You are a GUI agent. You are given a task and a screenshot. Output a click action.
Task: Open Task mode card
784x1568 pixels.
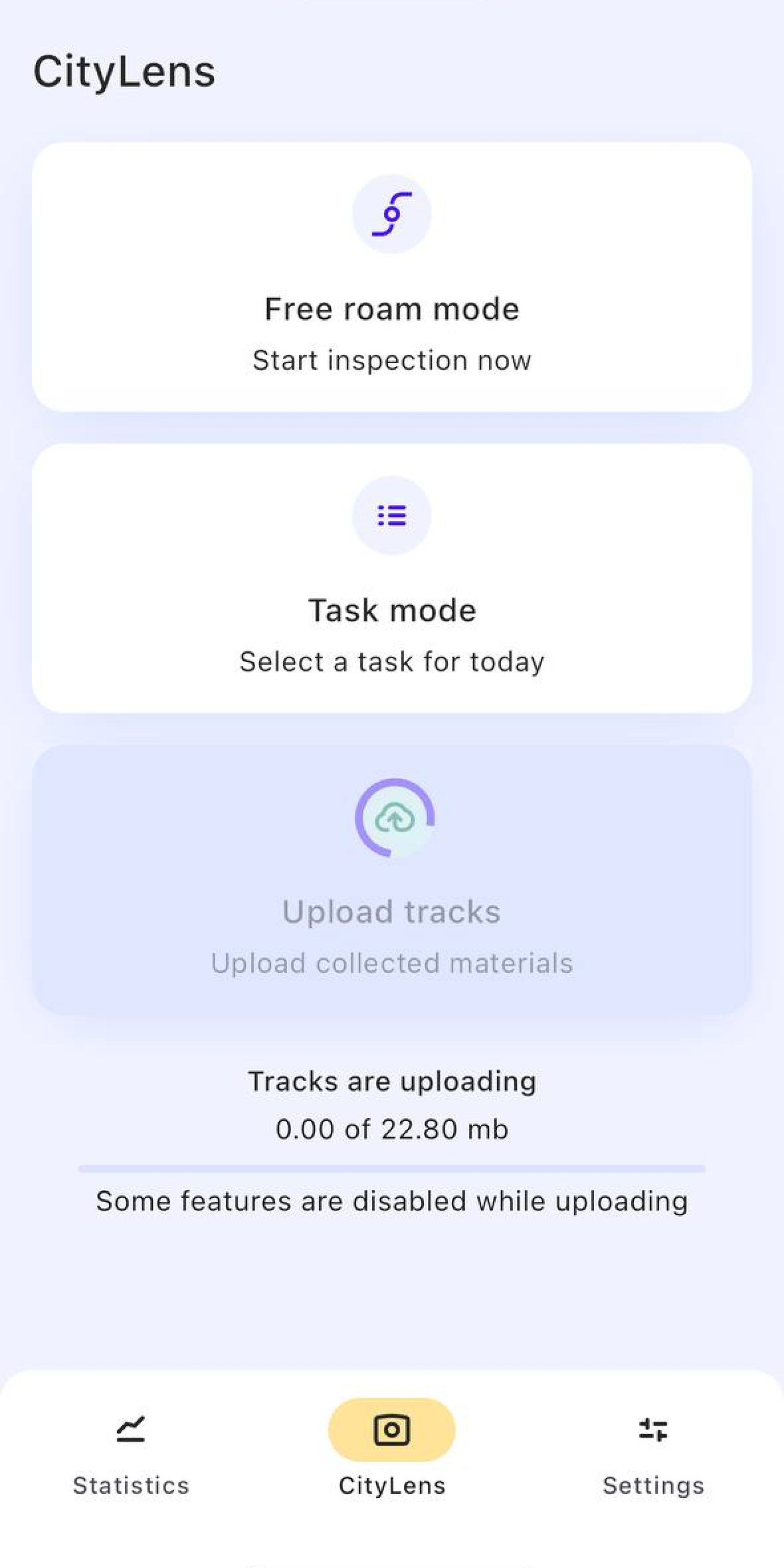[392, 578]
